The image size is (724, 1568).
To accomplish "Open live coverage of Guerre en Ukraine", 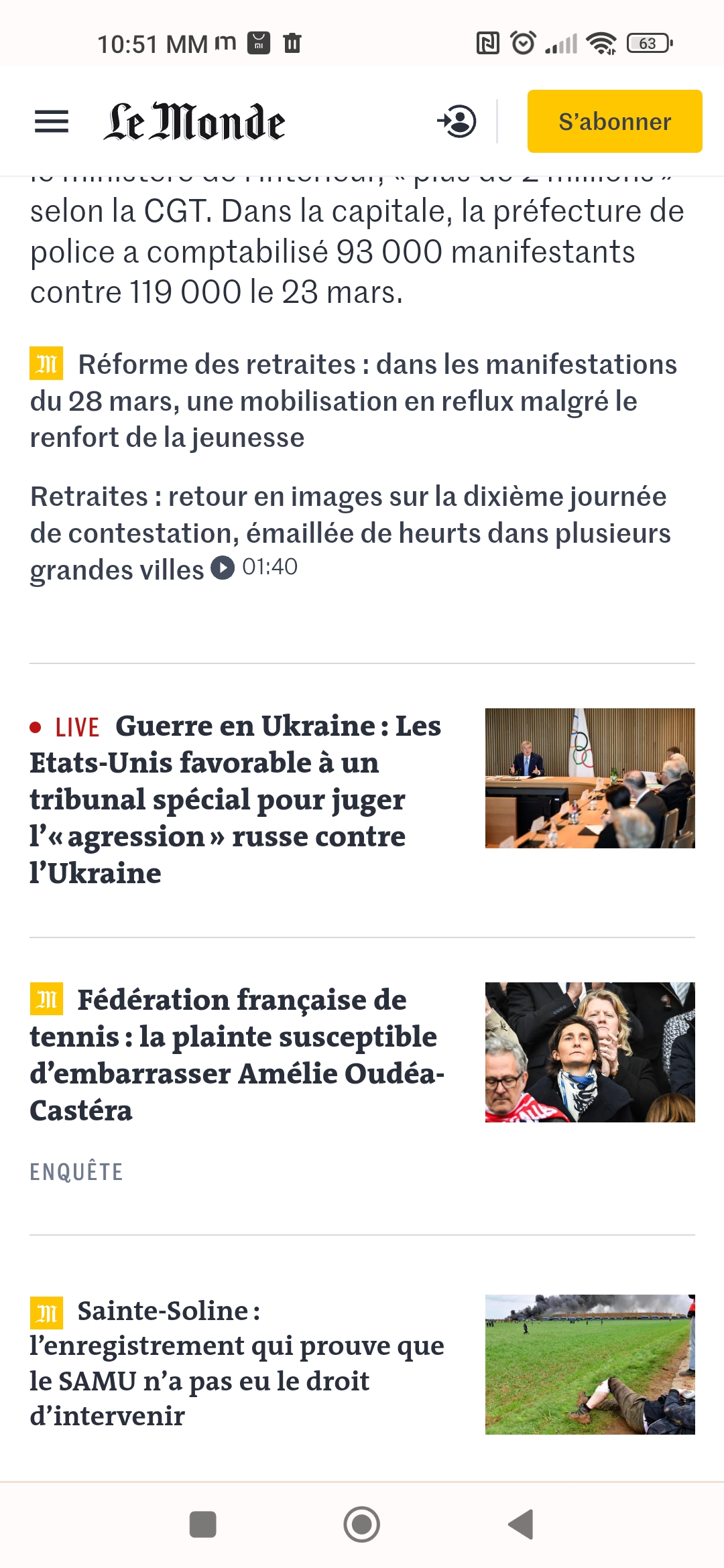I will (x=235, y=799).
